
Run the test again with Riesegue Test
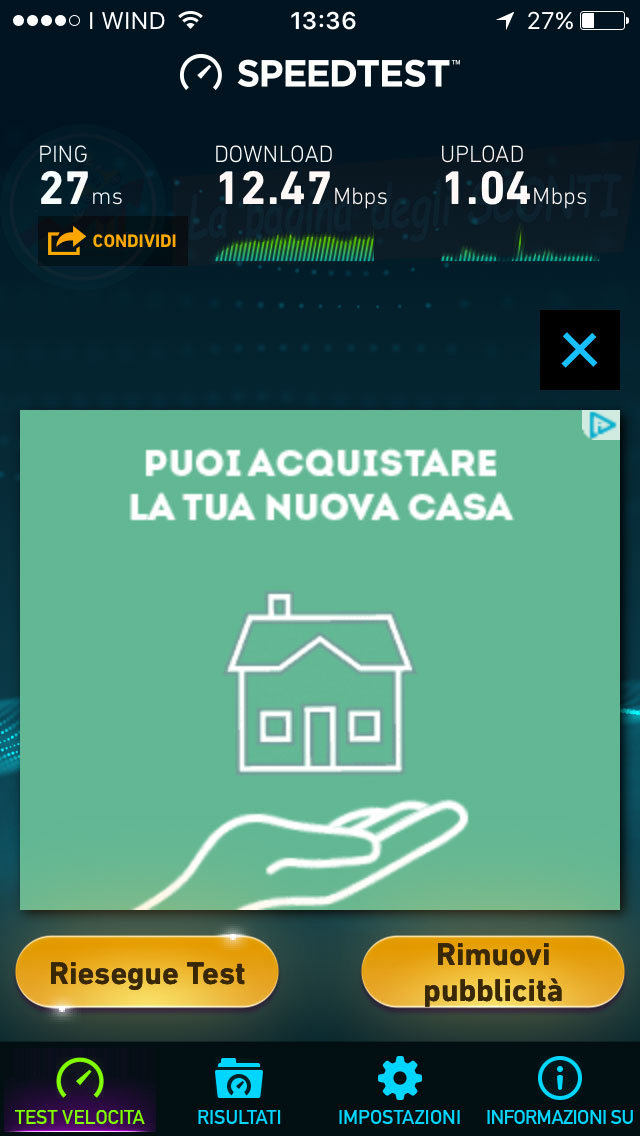pyautogui.click(x=147, y=973)
